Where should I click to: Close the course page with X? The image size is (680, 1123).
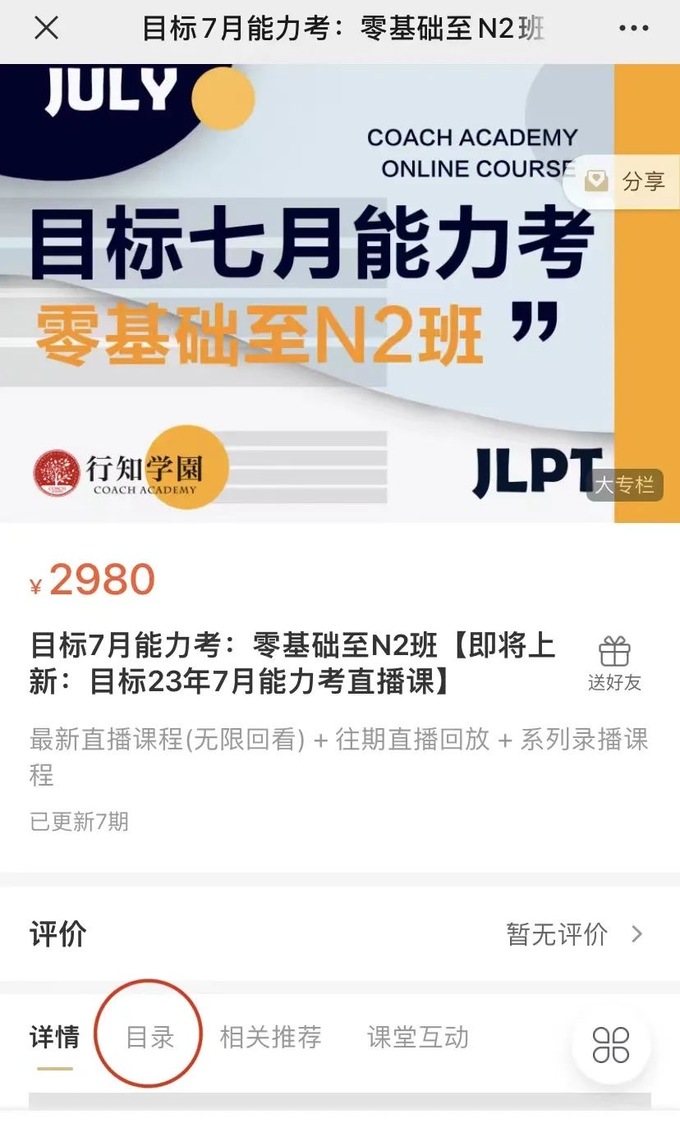tap(46, 28)
